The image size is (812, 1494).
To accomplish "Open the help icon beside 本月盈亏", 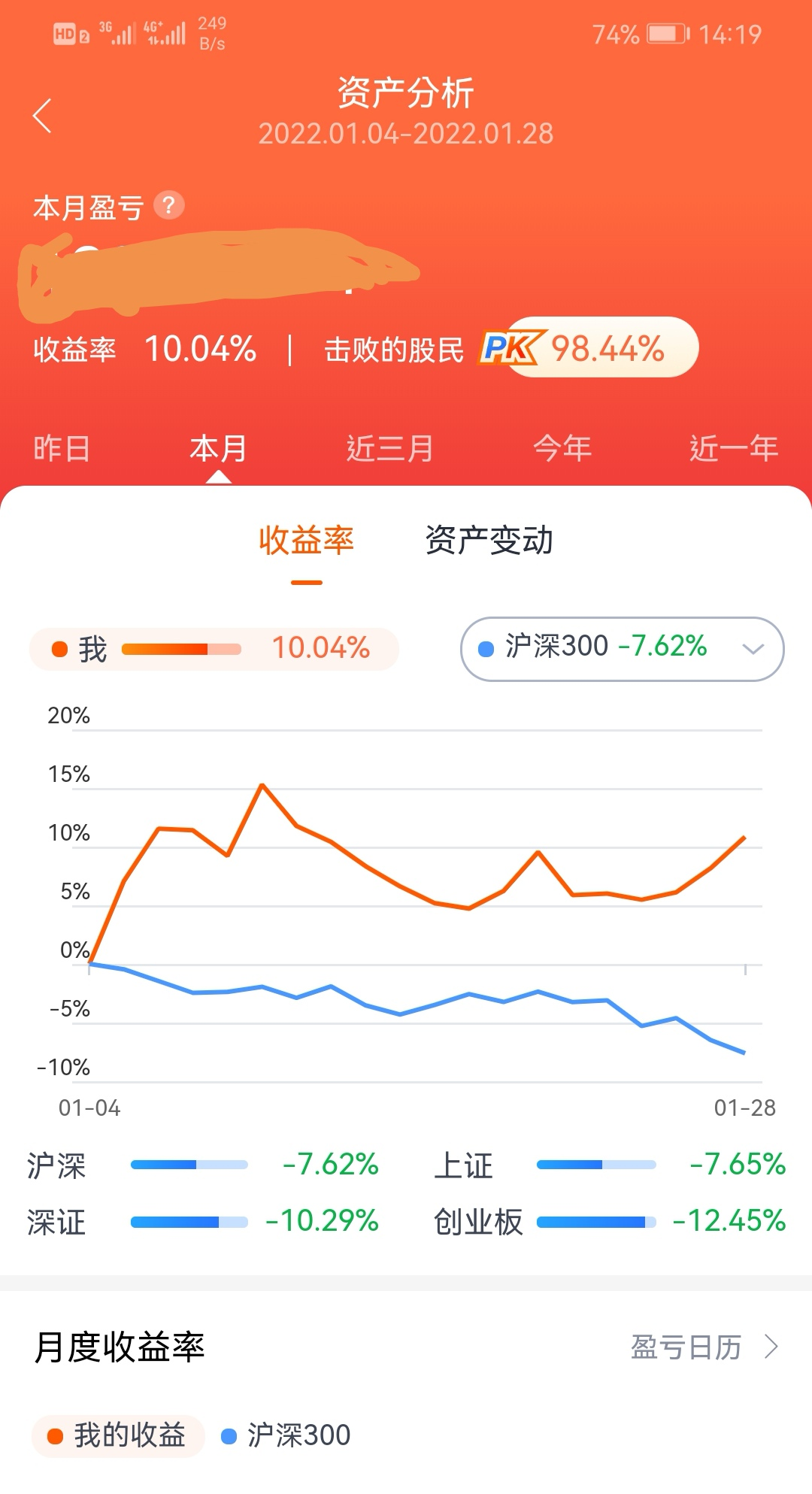I will pyautogui.click(x=169, y=205).
